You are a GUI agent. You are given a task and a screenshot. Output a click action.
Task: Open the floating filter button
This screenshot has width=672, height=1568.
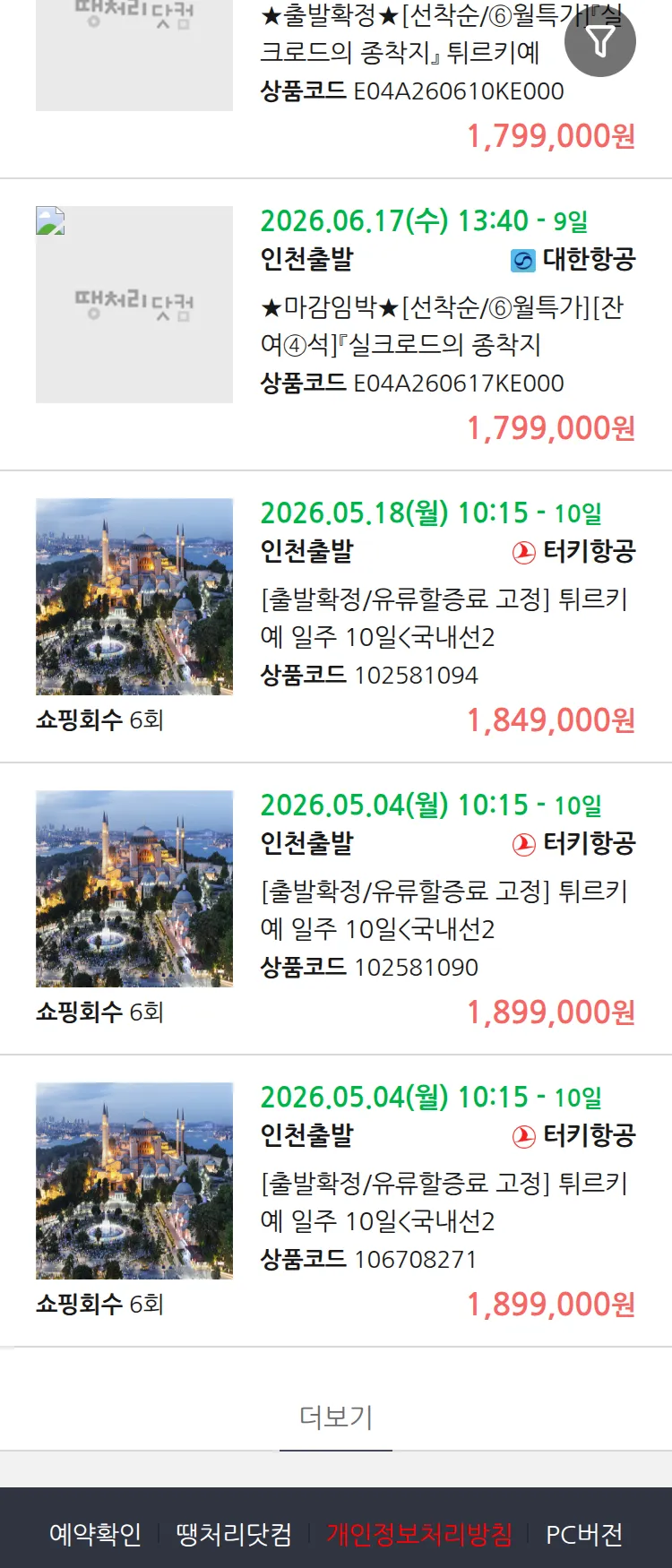point(600,41)
